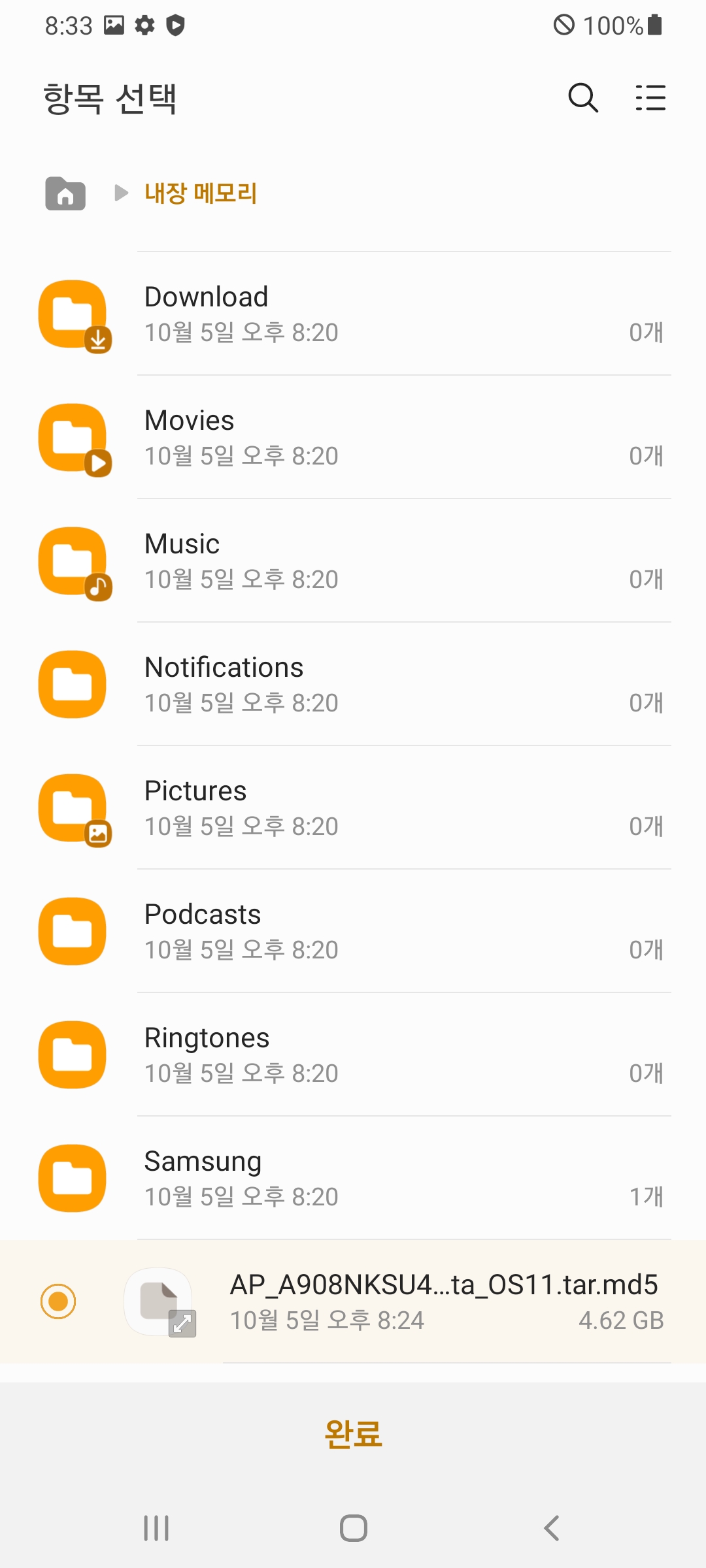Open the Download folder
Screen dimensions: 706x1568
[353, 314]
